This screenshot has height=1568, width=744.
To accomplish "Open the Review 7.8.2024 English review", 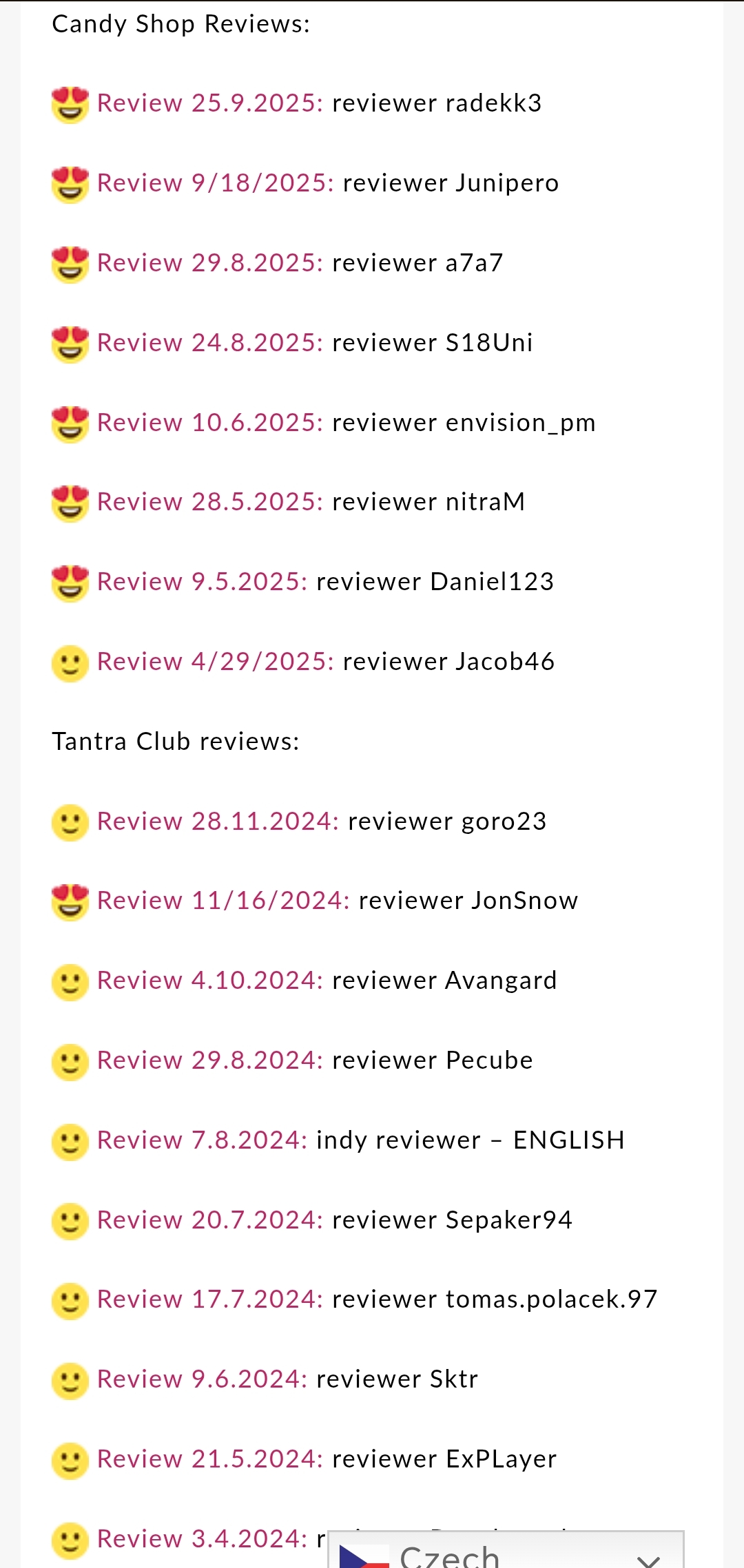I will click(202, 1140).
